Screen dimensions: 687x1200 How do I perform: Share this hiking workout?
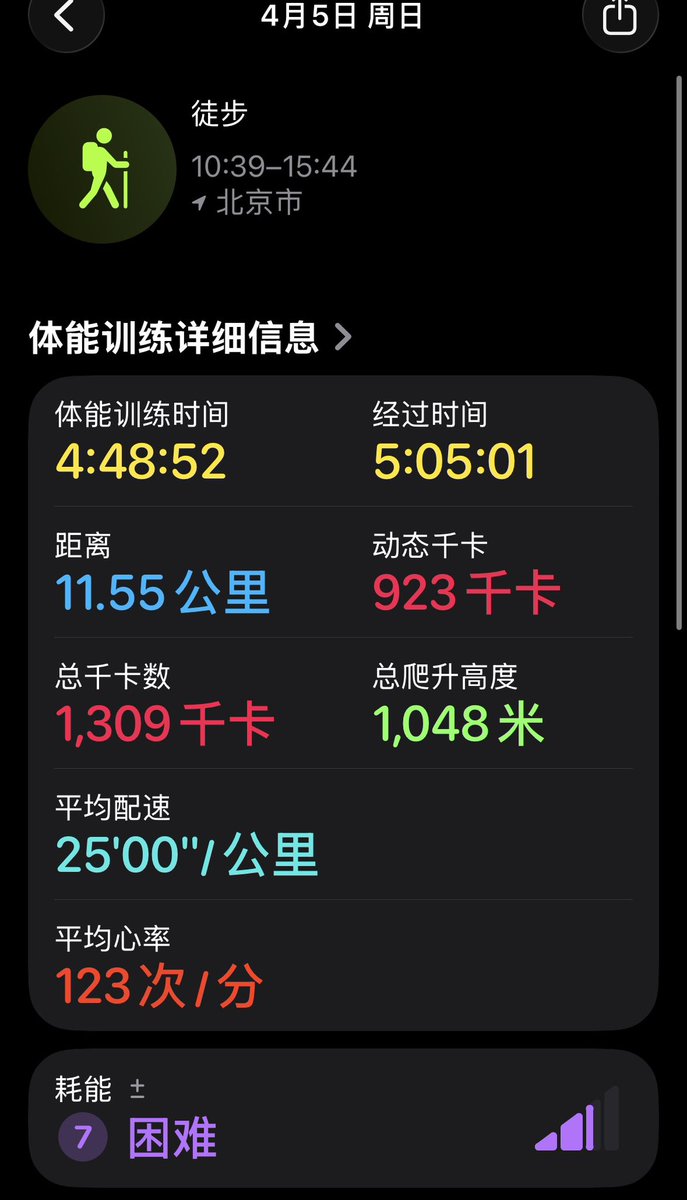[x=620, y=17]
